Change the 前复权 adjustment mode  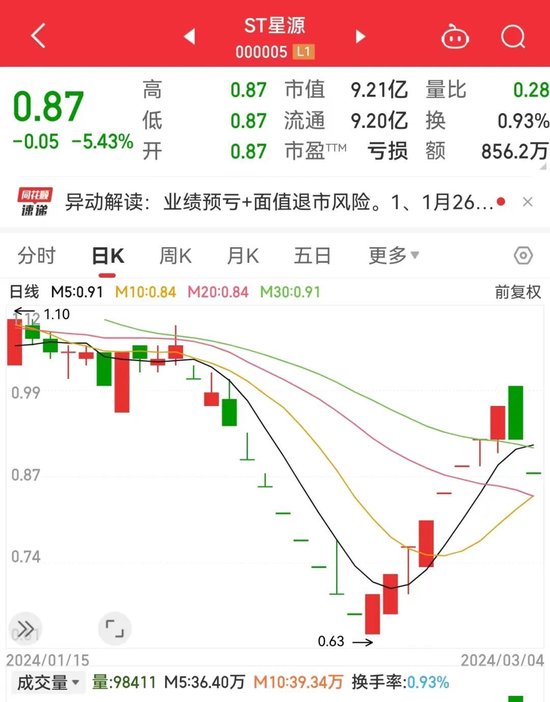click(x=518, y=292)
